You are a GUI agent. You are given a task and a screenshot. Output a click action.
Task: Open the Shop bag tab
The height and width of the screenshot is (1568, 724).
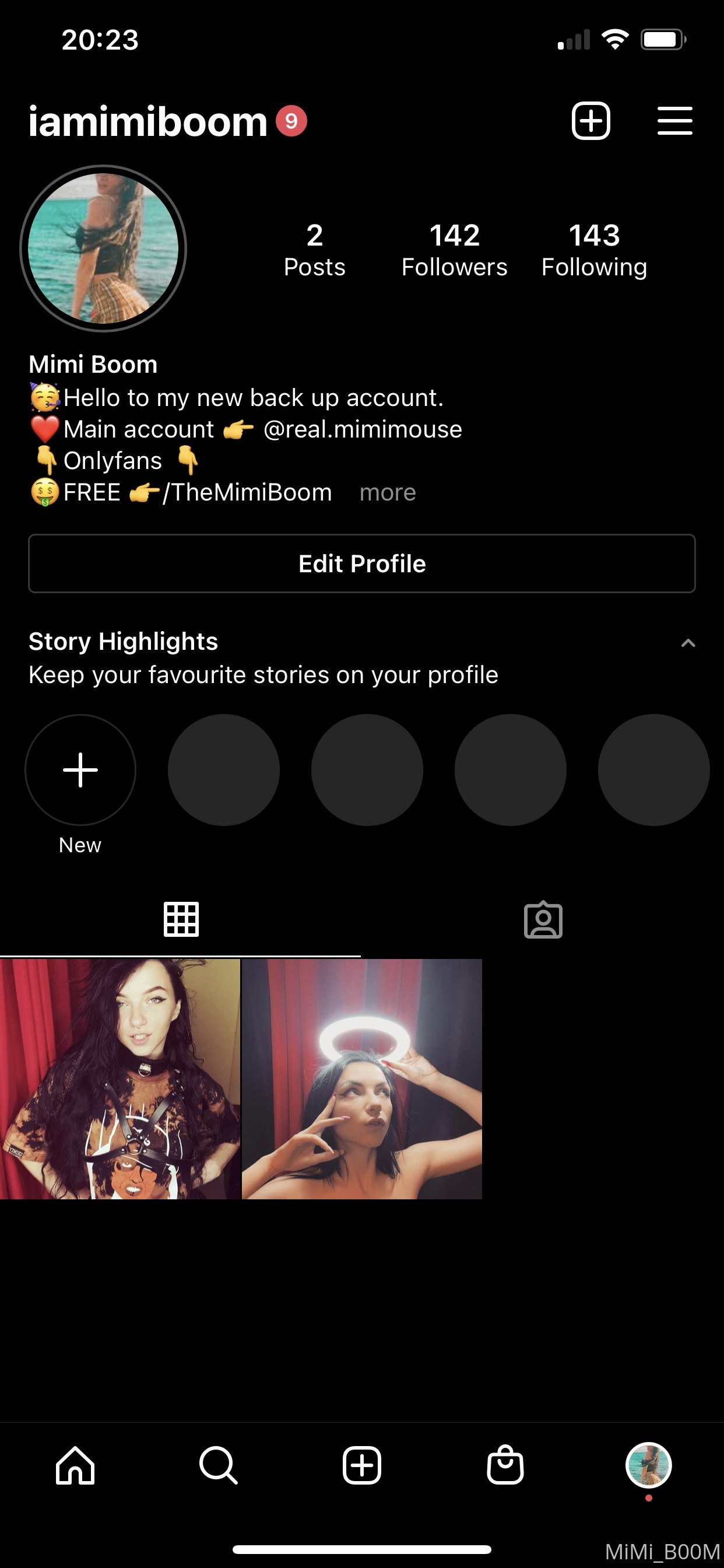pos(505,1465)
